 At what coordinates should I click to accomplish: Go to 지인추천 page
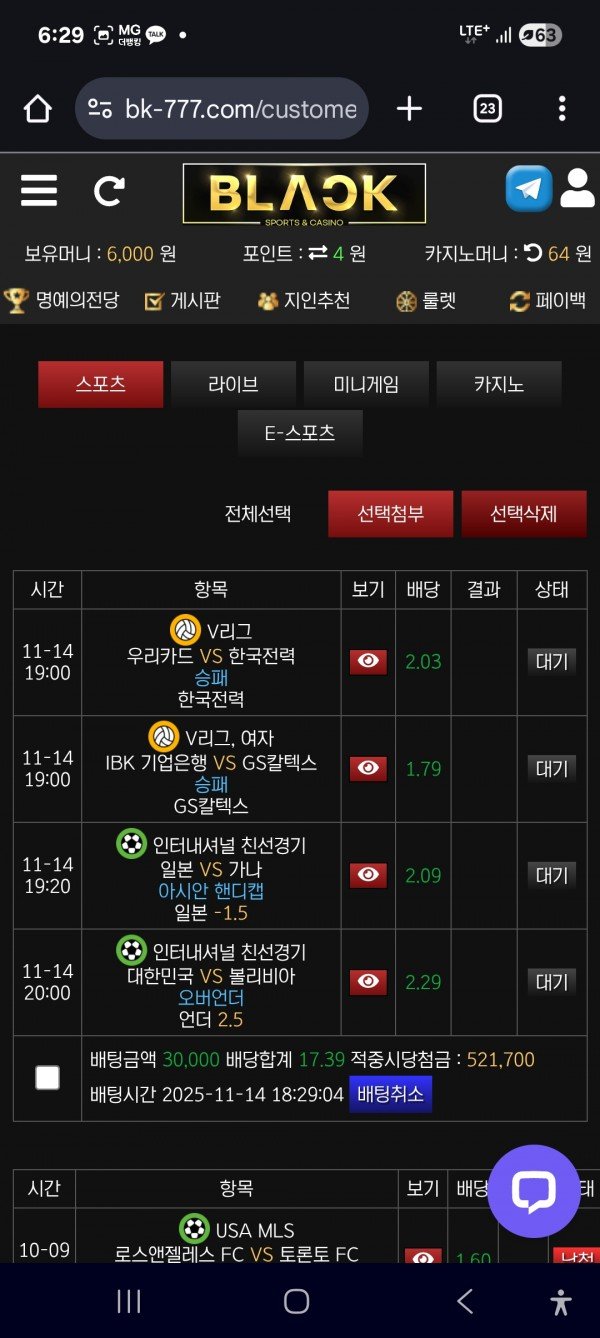(x=304, y=300)
